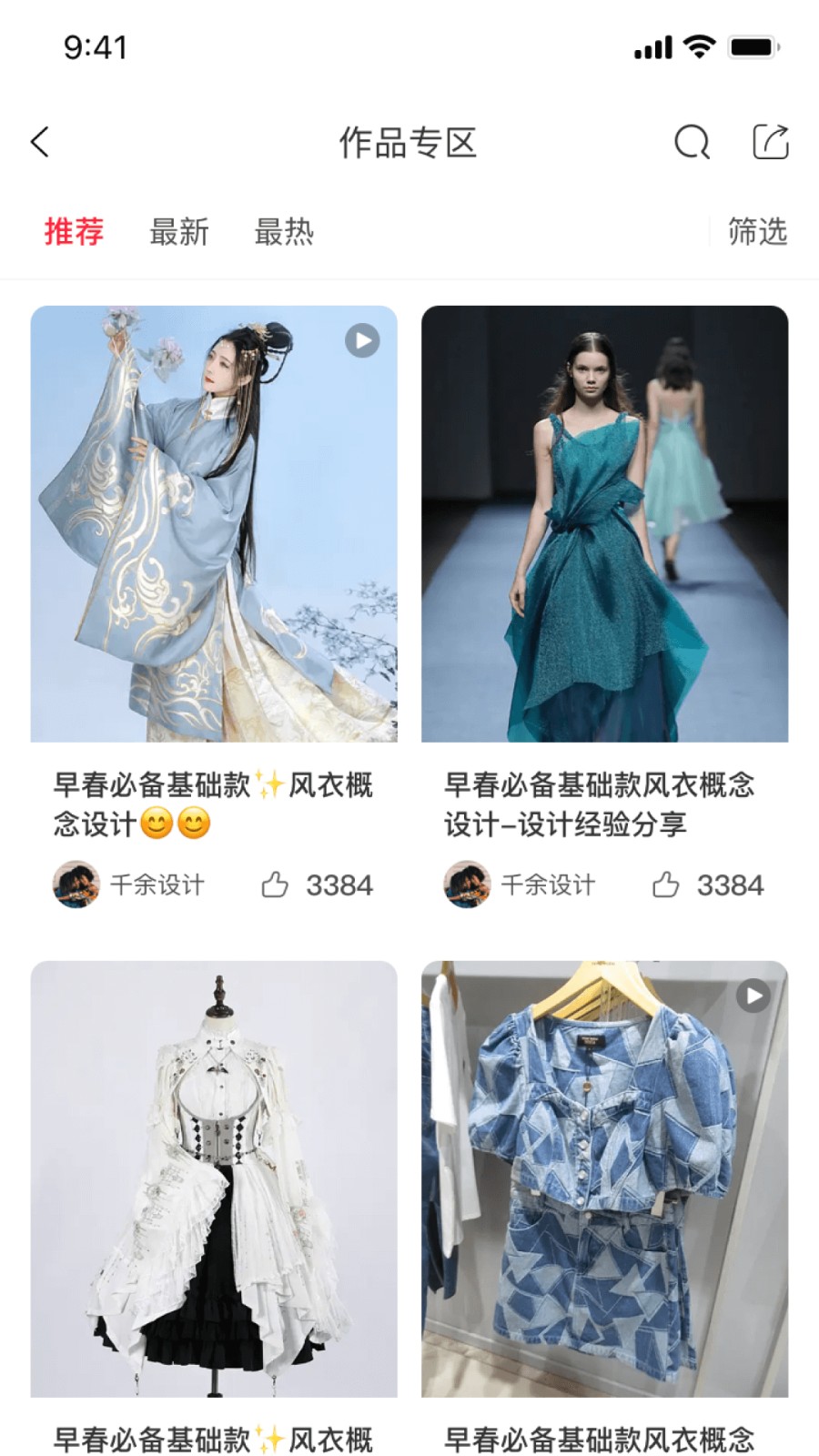
Task: Like the 风衣概念设计 emoji post
Action: coord(275,885)
